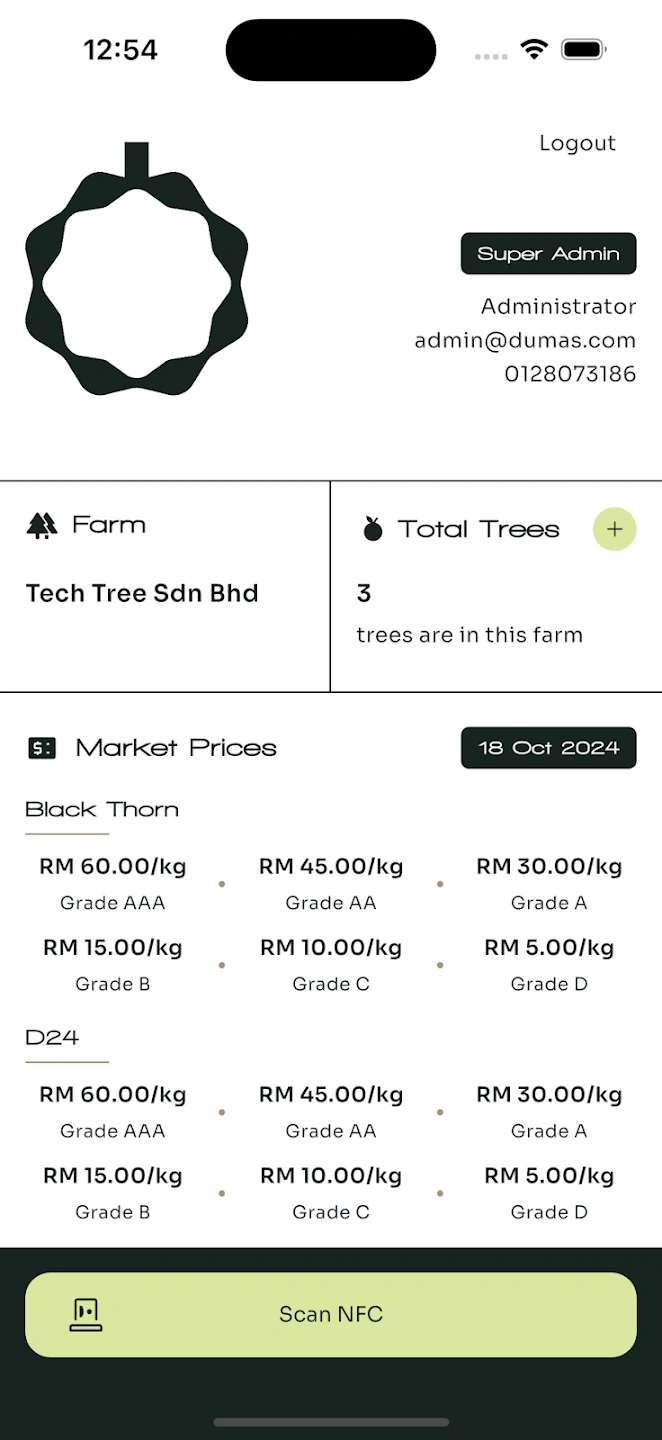Open the Tech Tree Sdn Bhd farm card
Image resolution: width=662 pixels, height=1440 pixels.
click(x=165, y=586)
